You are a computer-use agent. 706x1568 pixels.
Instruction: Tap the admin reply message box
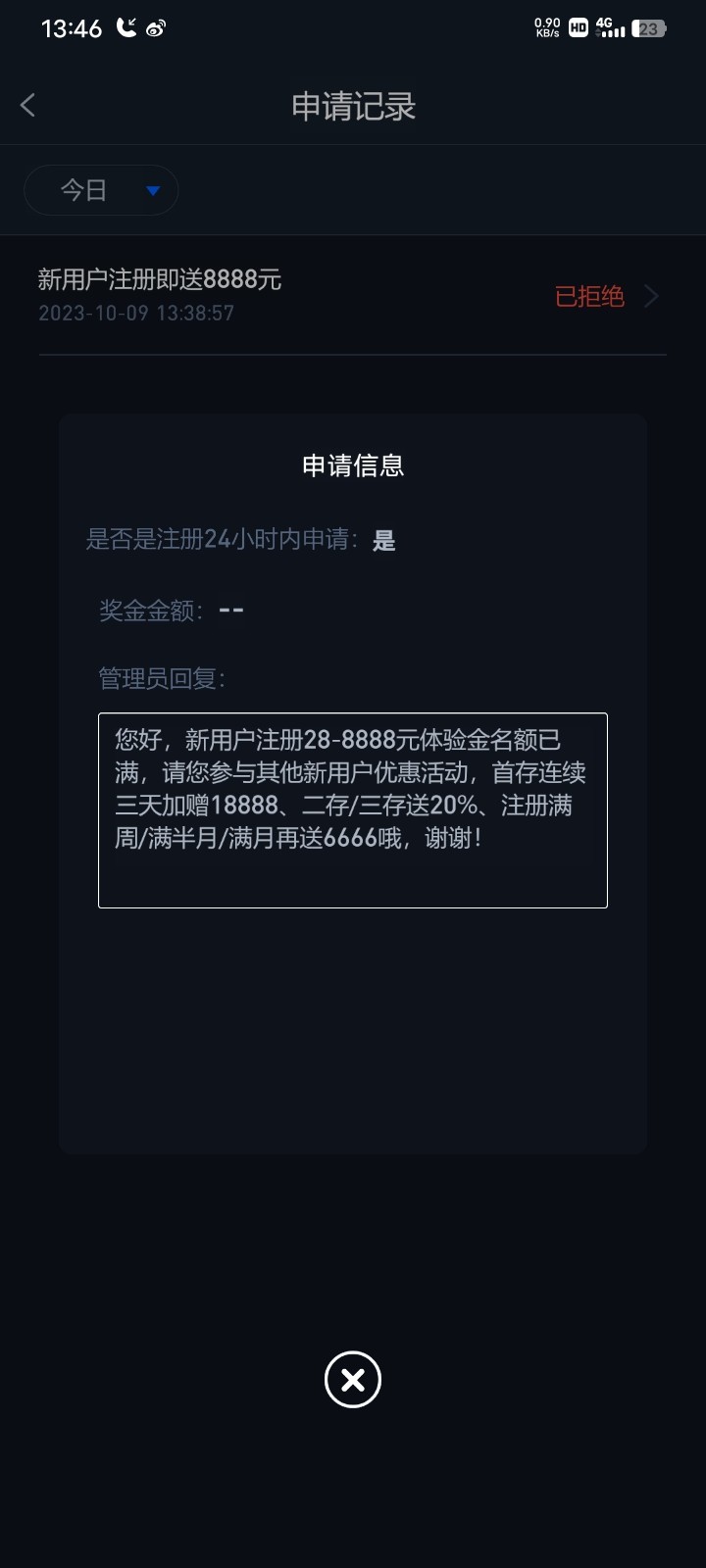[353, 809]
